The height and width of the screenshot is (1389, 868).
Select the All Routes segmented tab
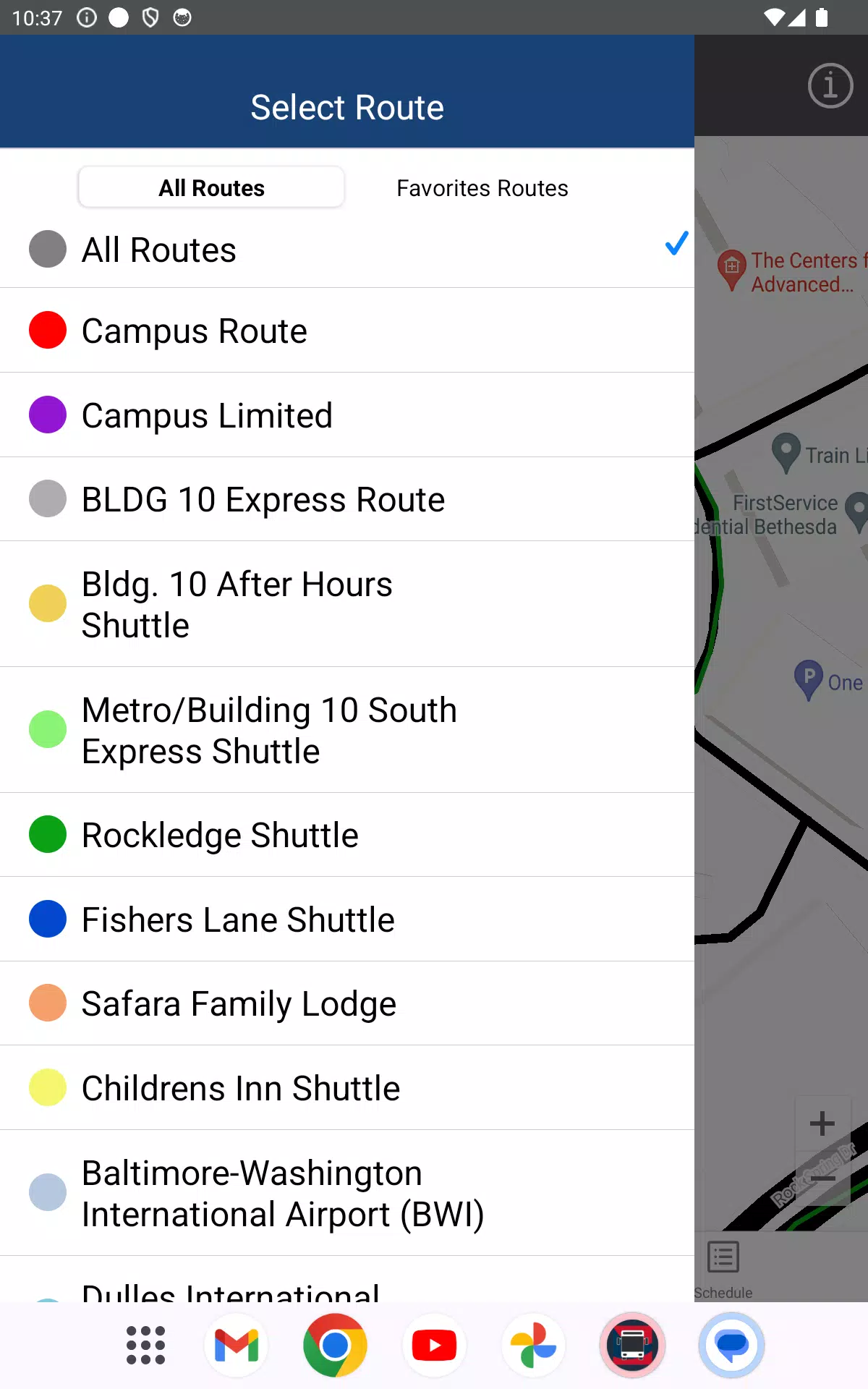click(211, 188)
